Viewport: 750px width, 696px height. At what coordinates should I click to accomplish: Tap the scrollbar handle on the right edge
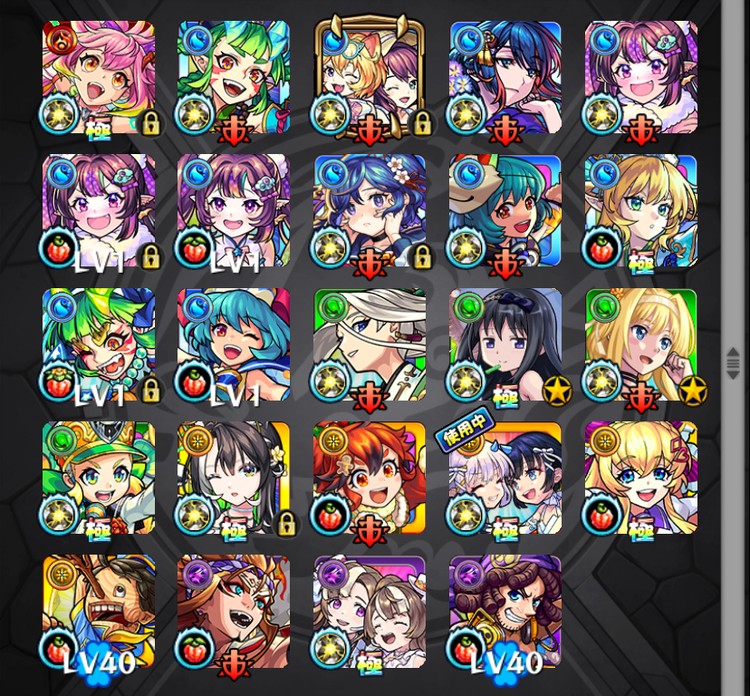[732, 357]
